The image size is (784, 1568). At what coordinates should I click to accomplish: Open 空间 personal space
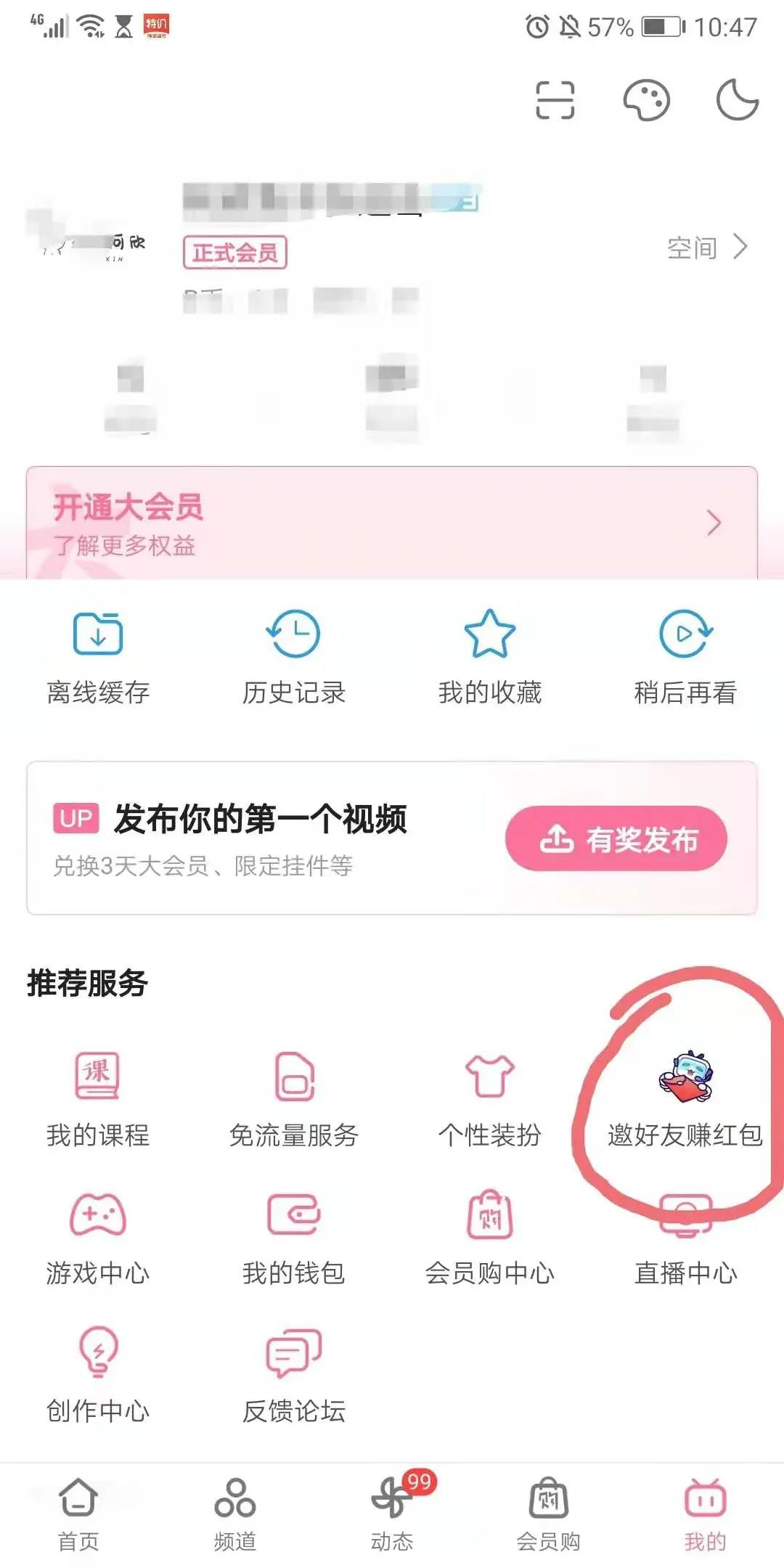coord(706,248)
